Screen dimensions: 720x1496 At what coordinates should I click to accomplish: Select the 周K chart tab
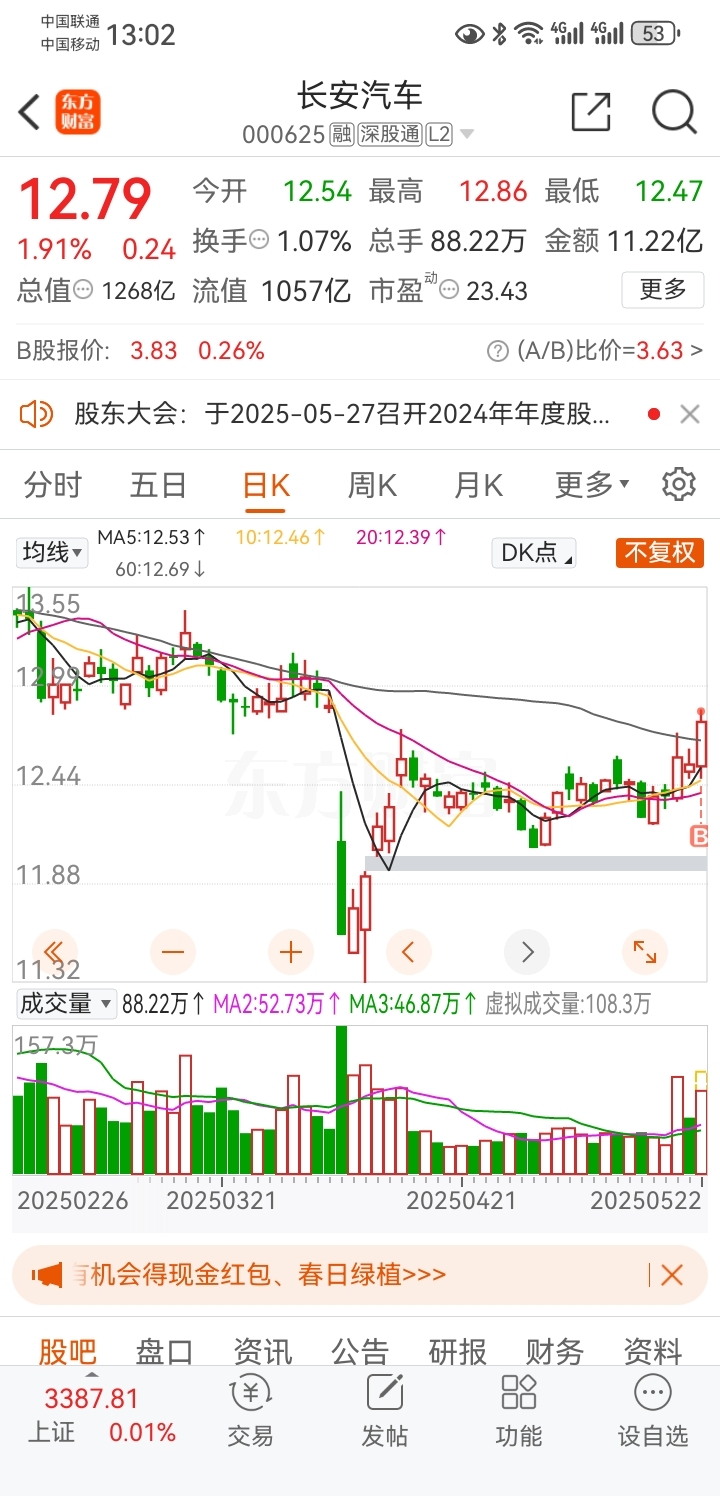coord(372,485)
